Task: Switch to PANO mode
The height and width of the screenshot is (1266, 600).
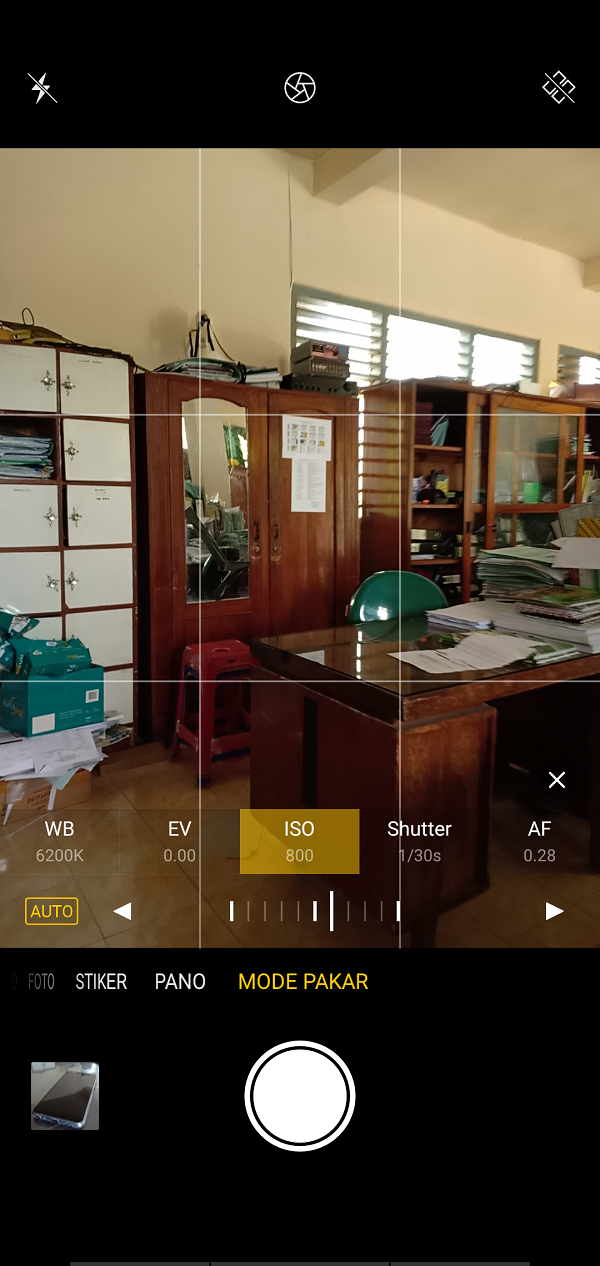Action: click(x=180, y=982)
